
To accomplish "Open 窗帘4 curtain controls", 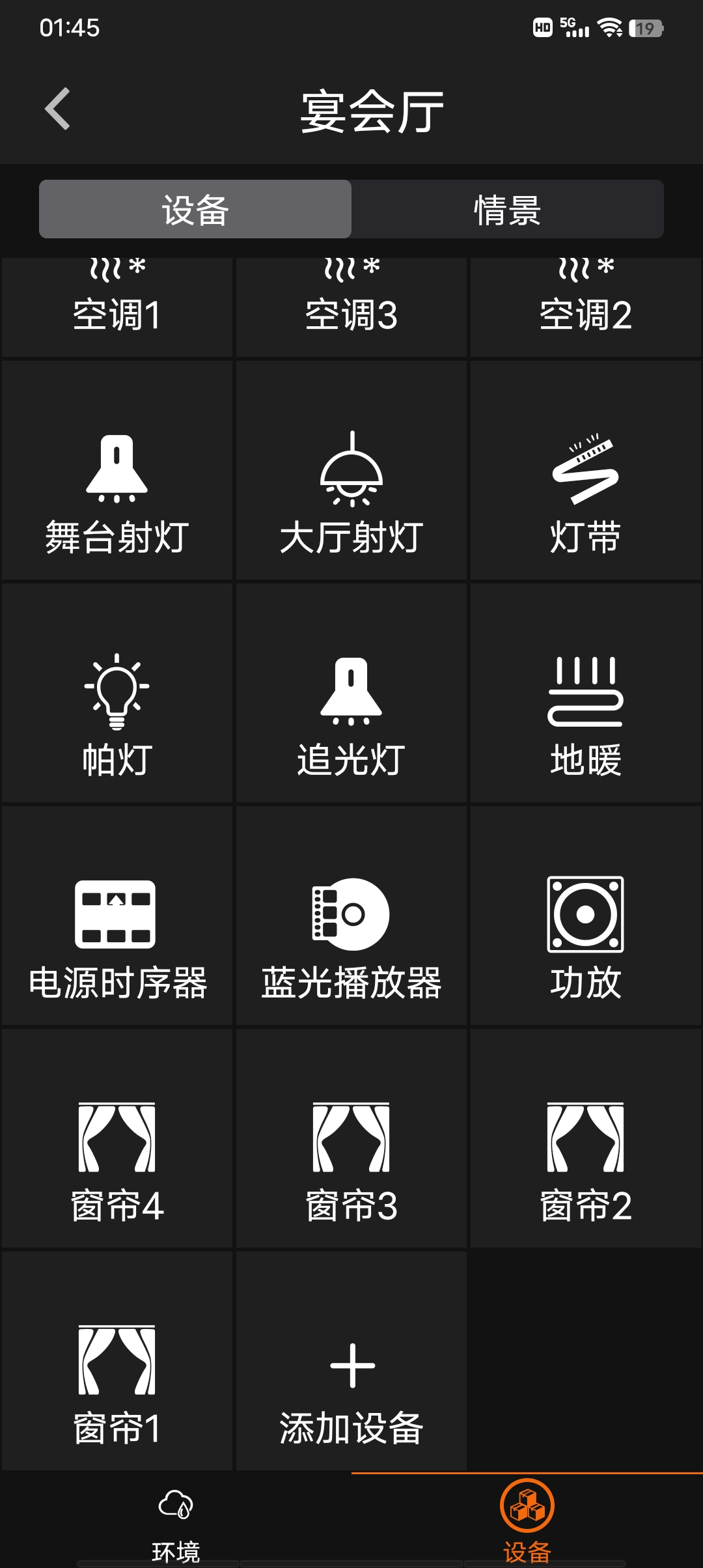I will tap(117, 1138).
